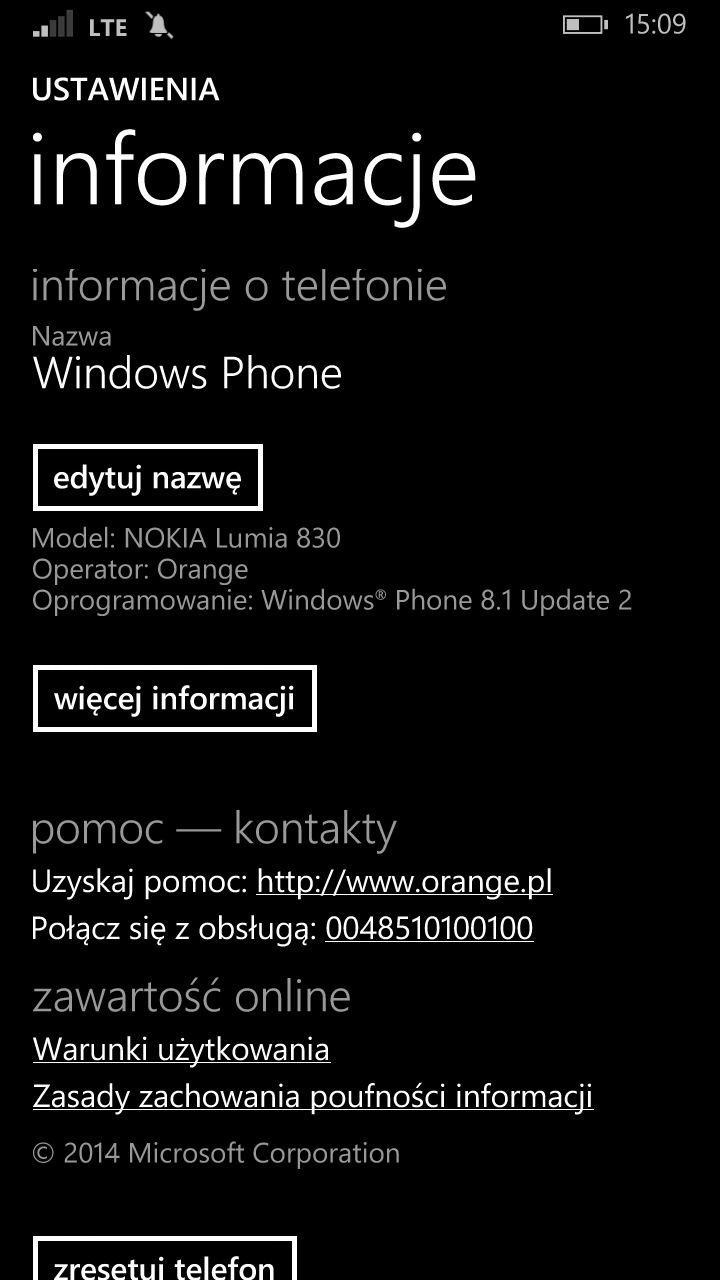The image size is (720, 1280).
Task: Open Warunki użytkowania link
Action: [x=181, y=1049]
